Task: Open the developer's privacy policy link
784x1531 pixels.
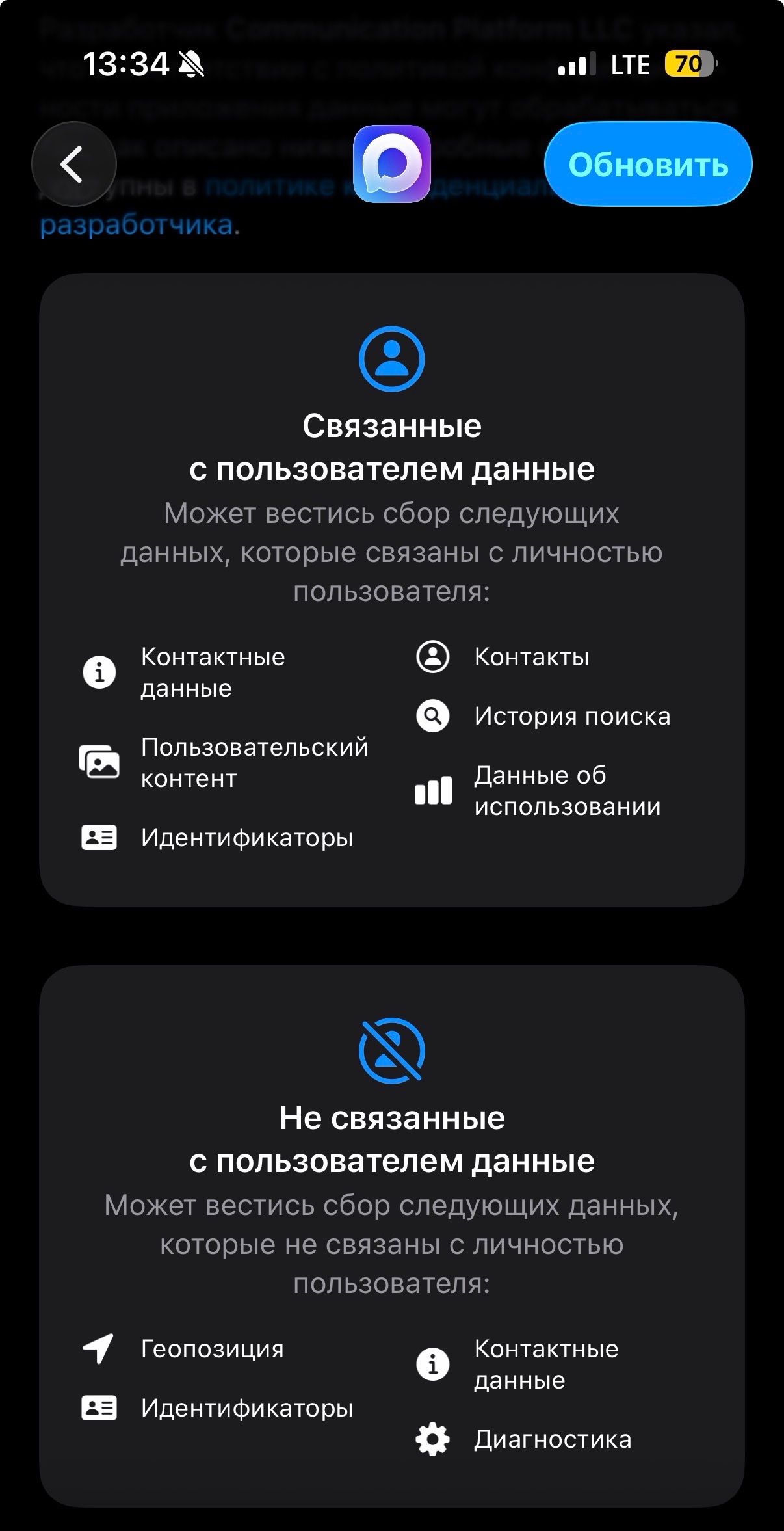Action: 137,225
